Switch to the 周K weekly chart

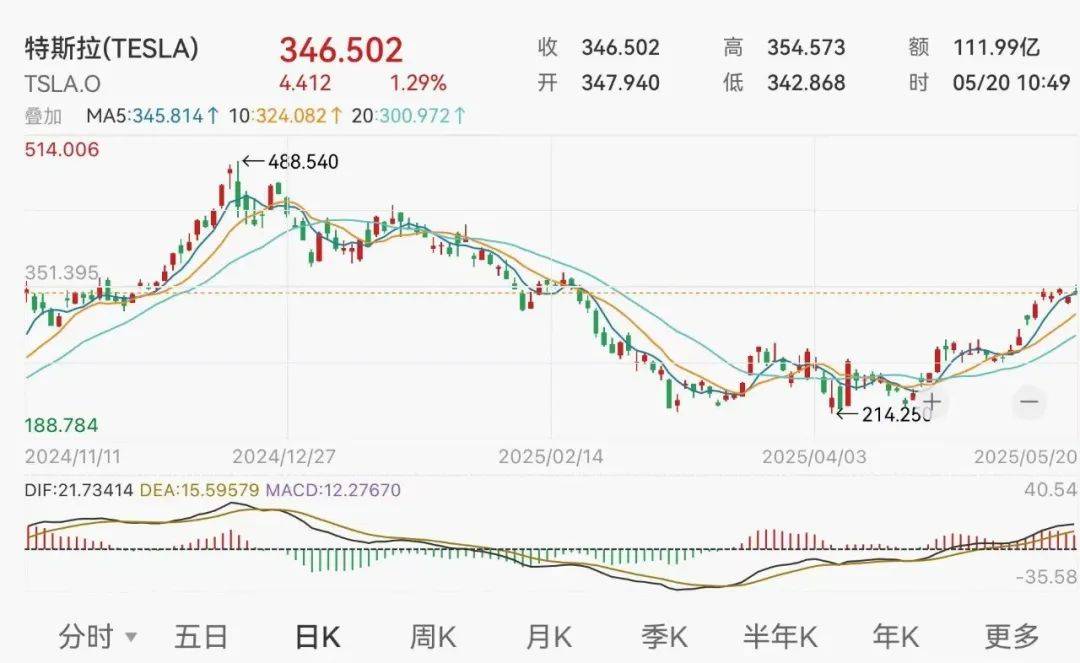pyautogui.click(x=433, y=636)
